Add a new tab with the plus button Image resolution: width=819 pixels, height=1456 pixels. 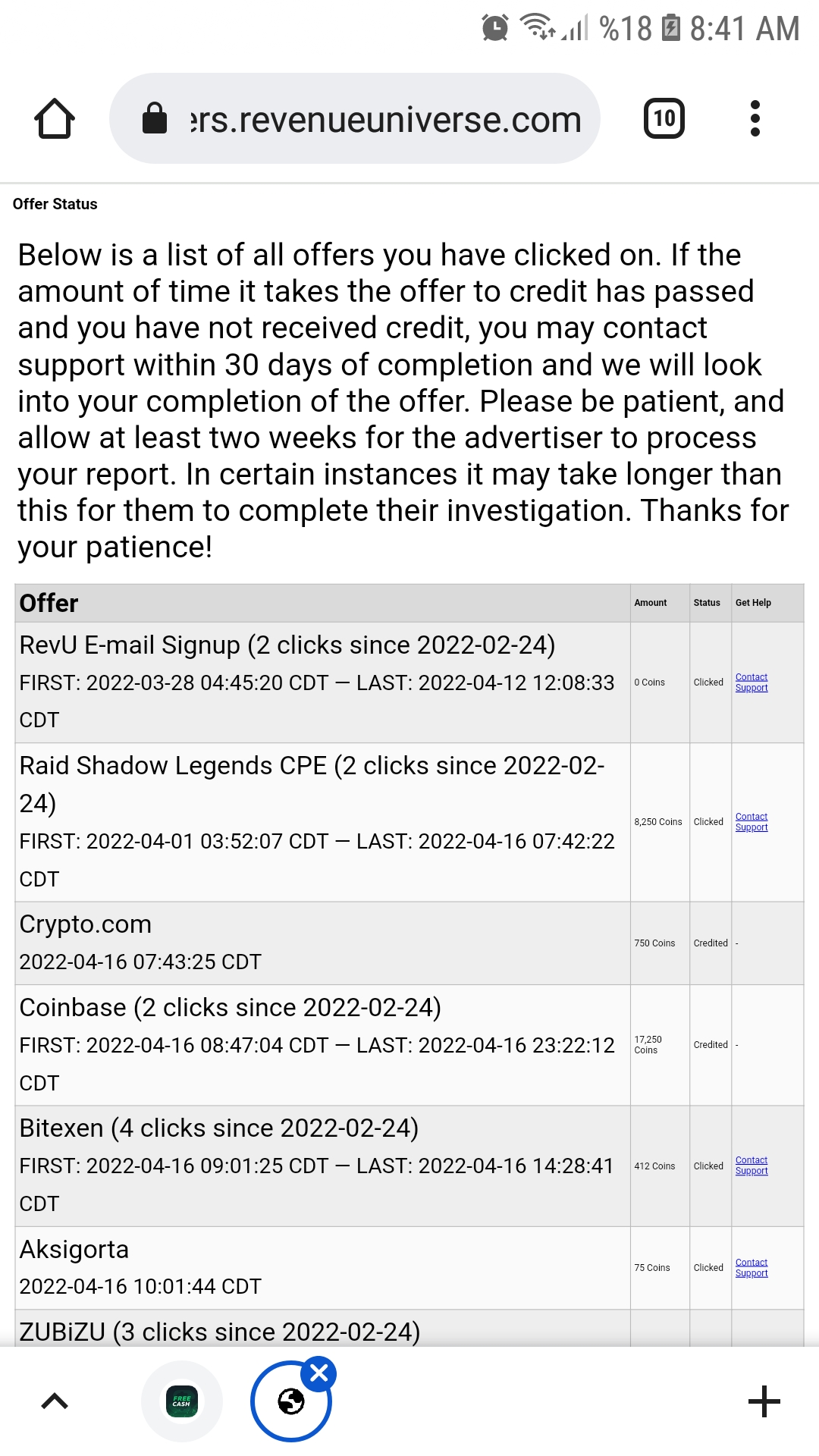[x=764, y=1401]
